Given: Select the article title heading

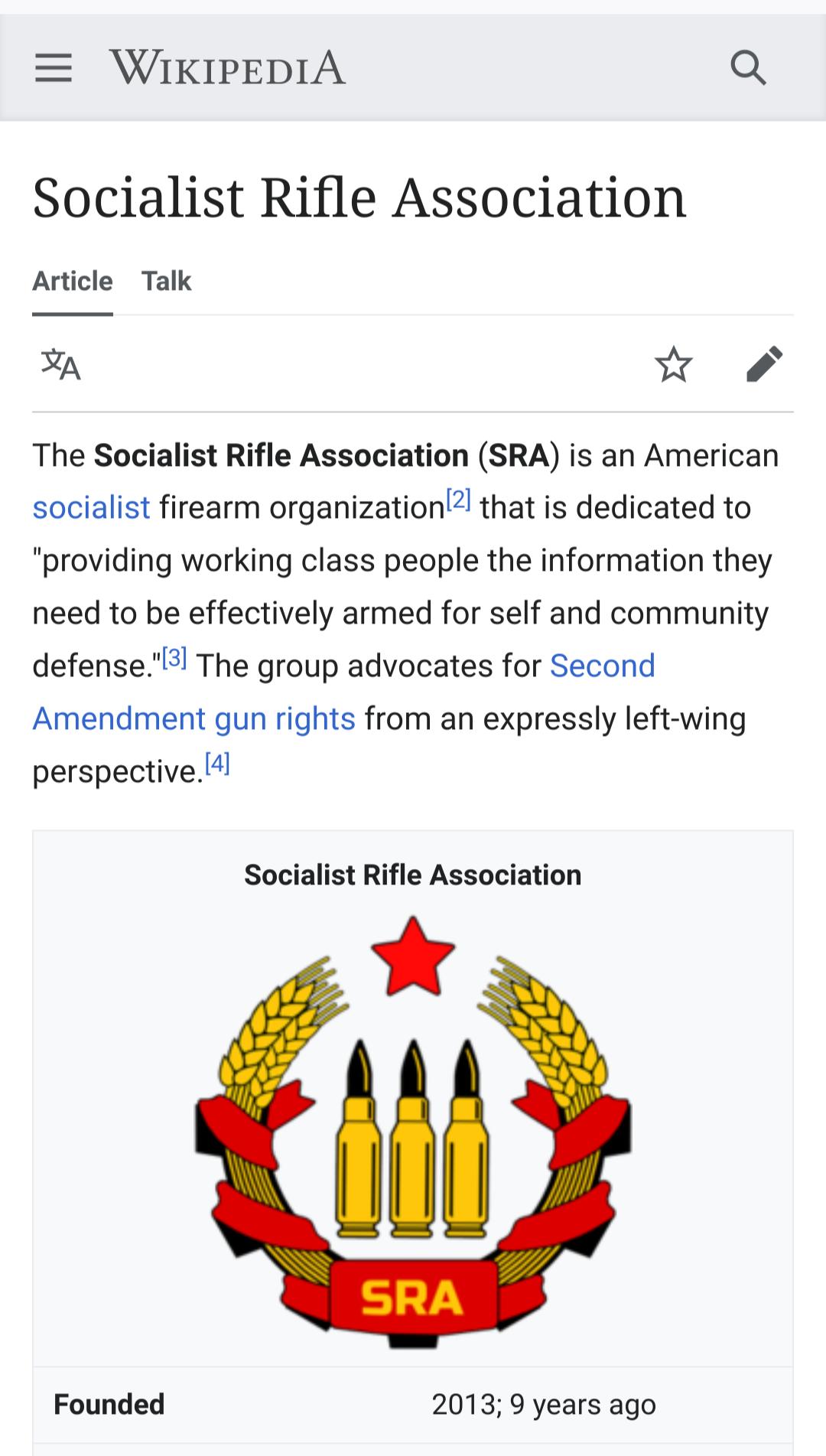Looking at the screenshot, I should point(359,197).
